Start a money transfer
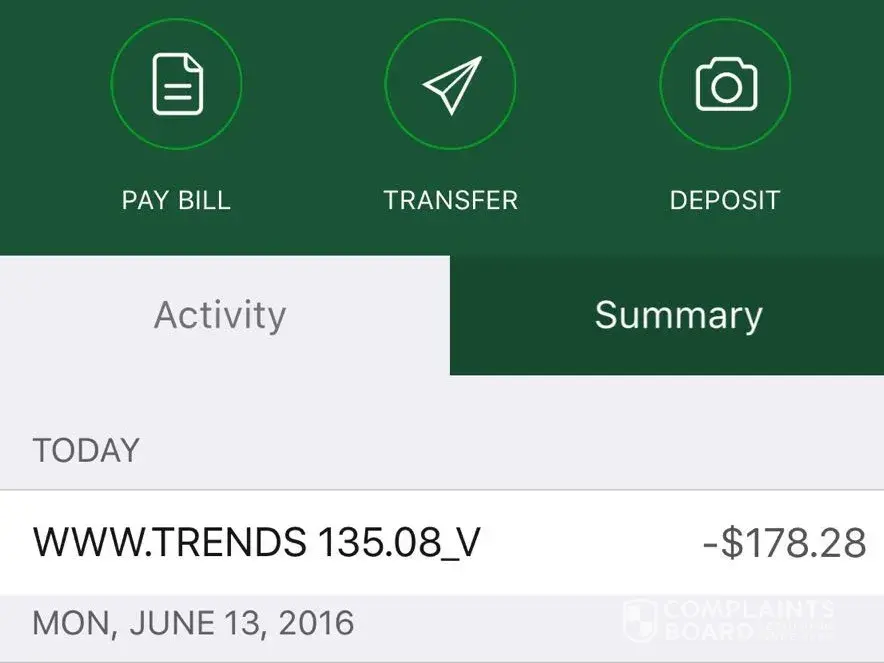Viewport: 884px width, 663px height. click(x=450, y=84)
